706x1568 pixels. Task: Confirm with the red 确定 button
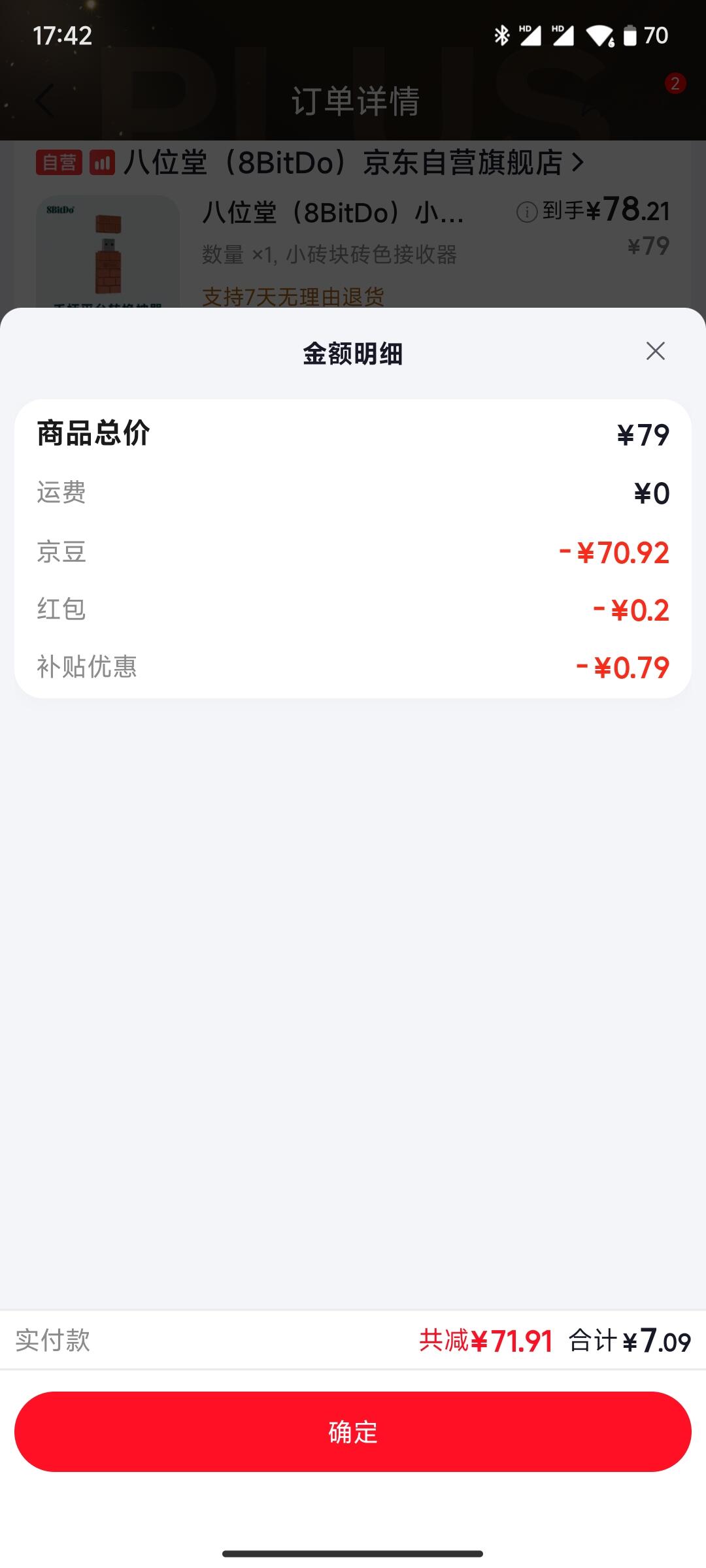click(353, 1431)
